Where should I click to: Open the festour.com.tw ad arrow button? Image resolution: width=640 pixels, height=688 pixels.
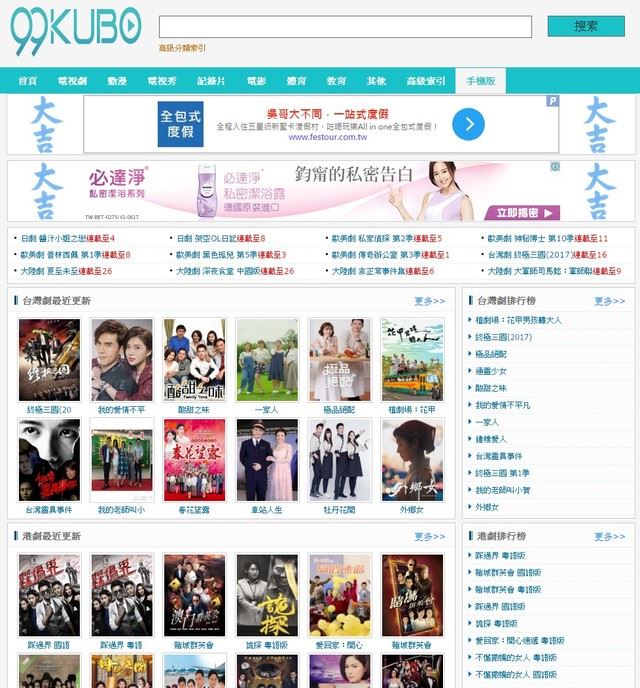tap(468, 124)
